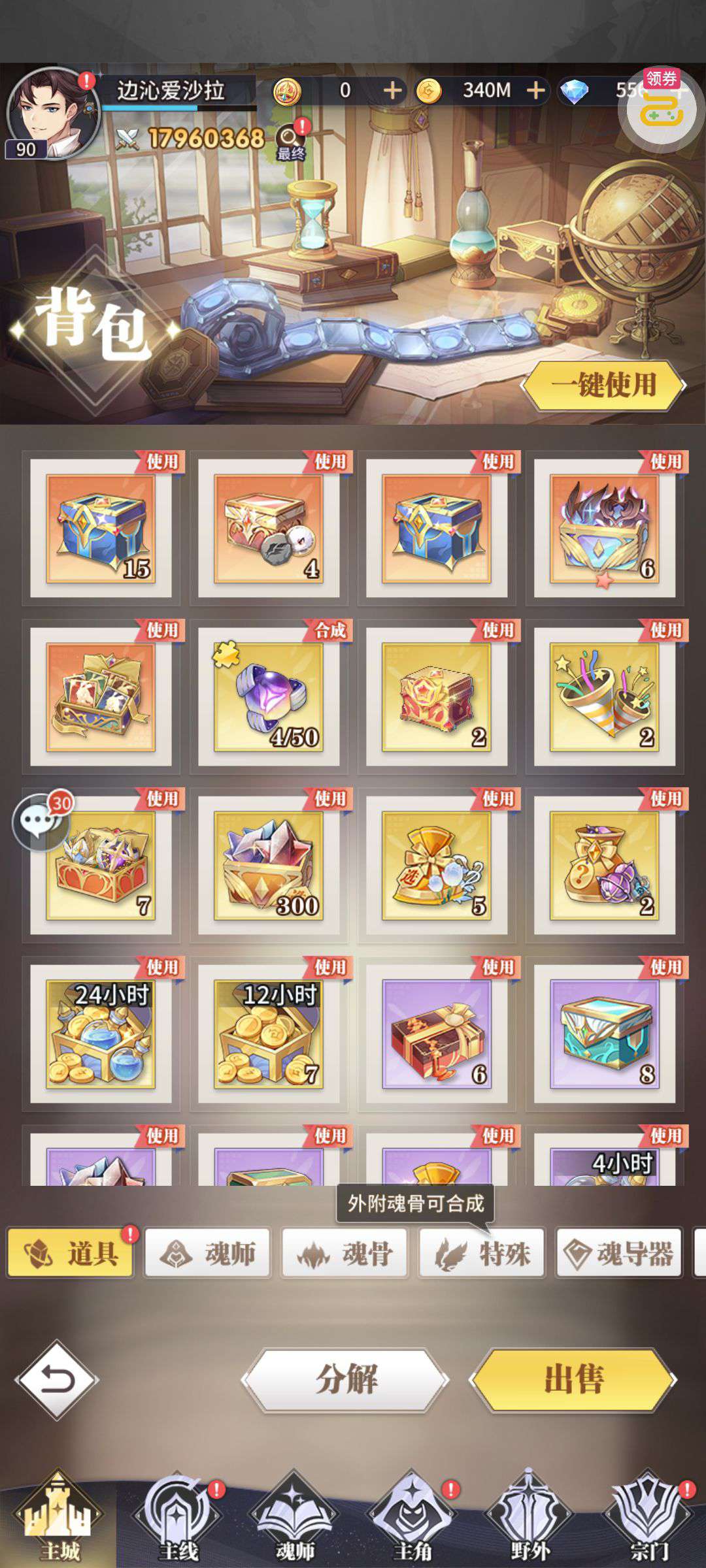The image size is (706, 1568).
Task: Open 主线 in bottom navigation
Action: click(177, 1519)
